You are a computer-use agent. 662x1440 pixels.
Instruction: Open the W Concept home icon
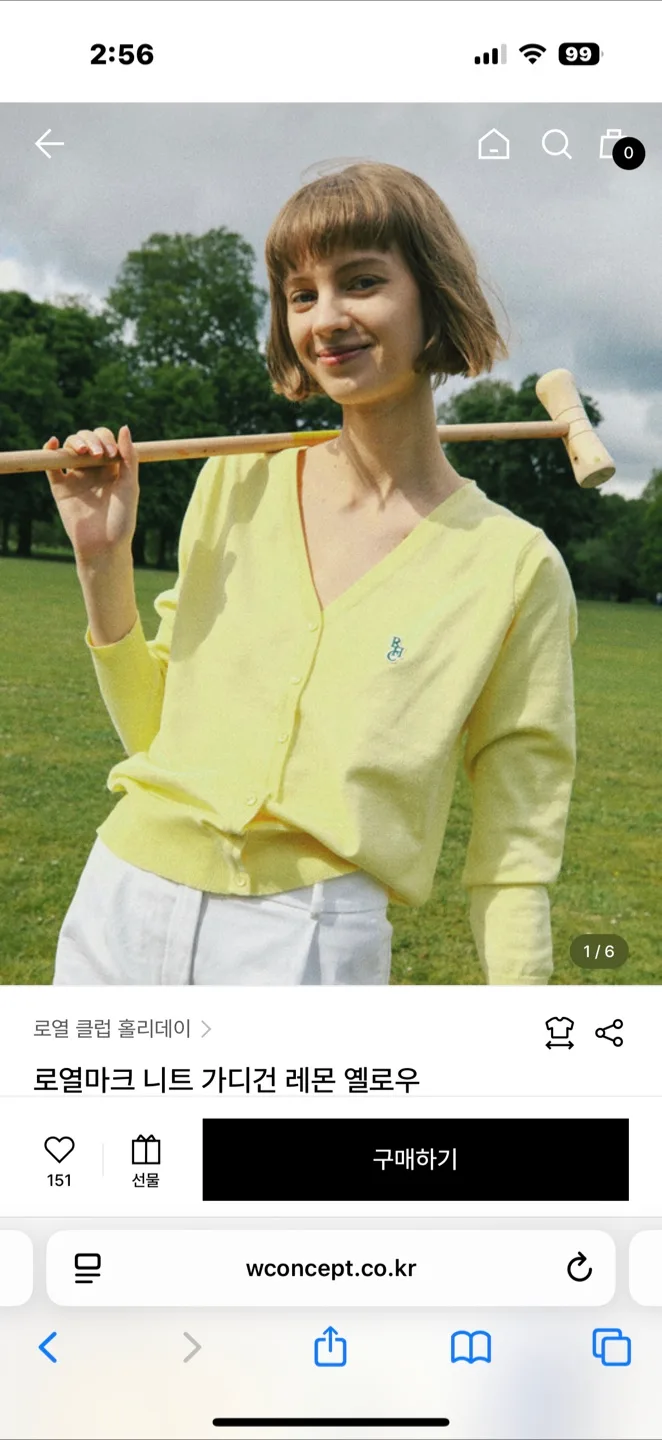point(493,146)
